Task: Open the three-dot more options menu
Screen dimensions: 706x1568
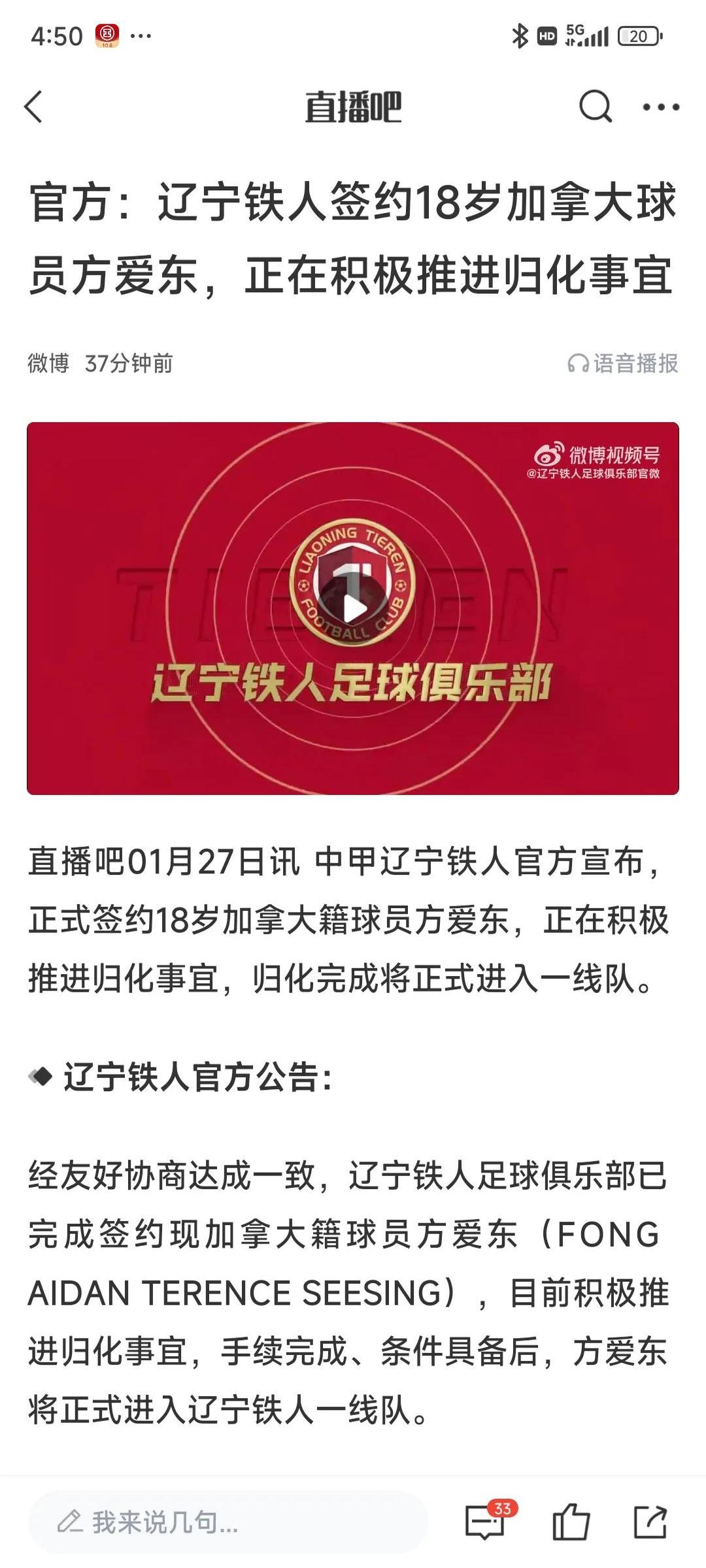Action: coord(662,106)
